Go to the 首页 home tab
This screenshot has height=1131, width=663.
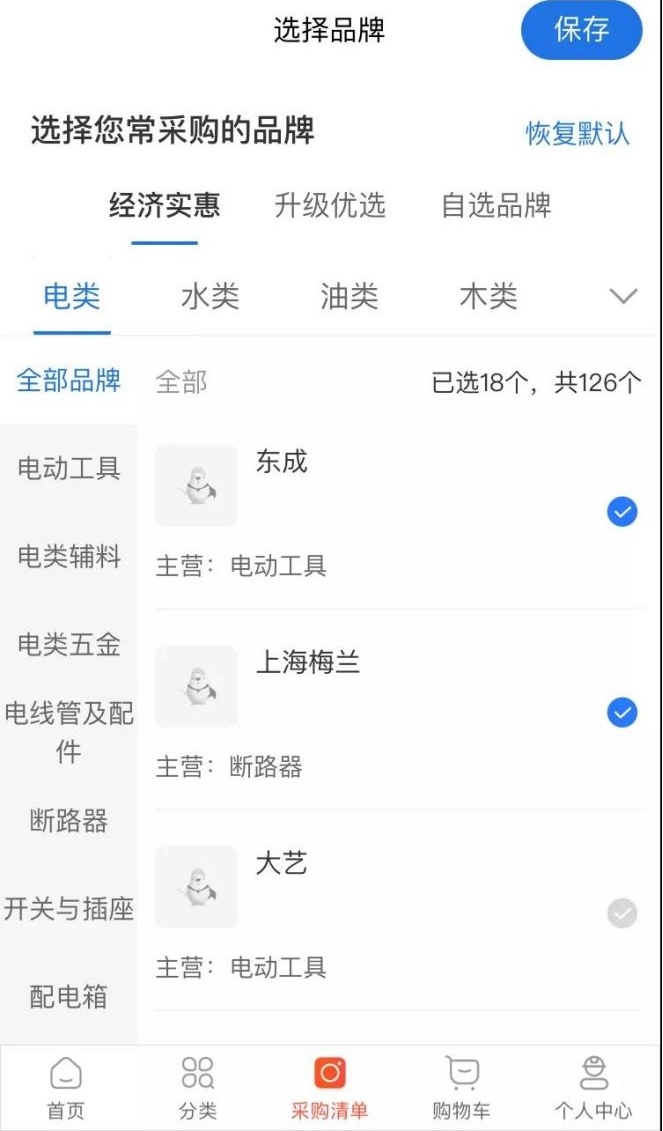(66, 1088)
